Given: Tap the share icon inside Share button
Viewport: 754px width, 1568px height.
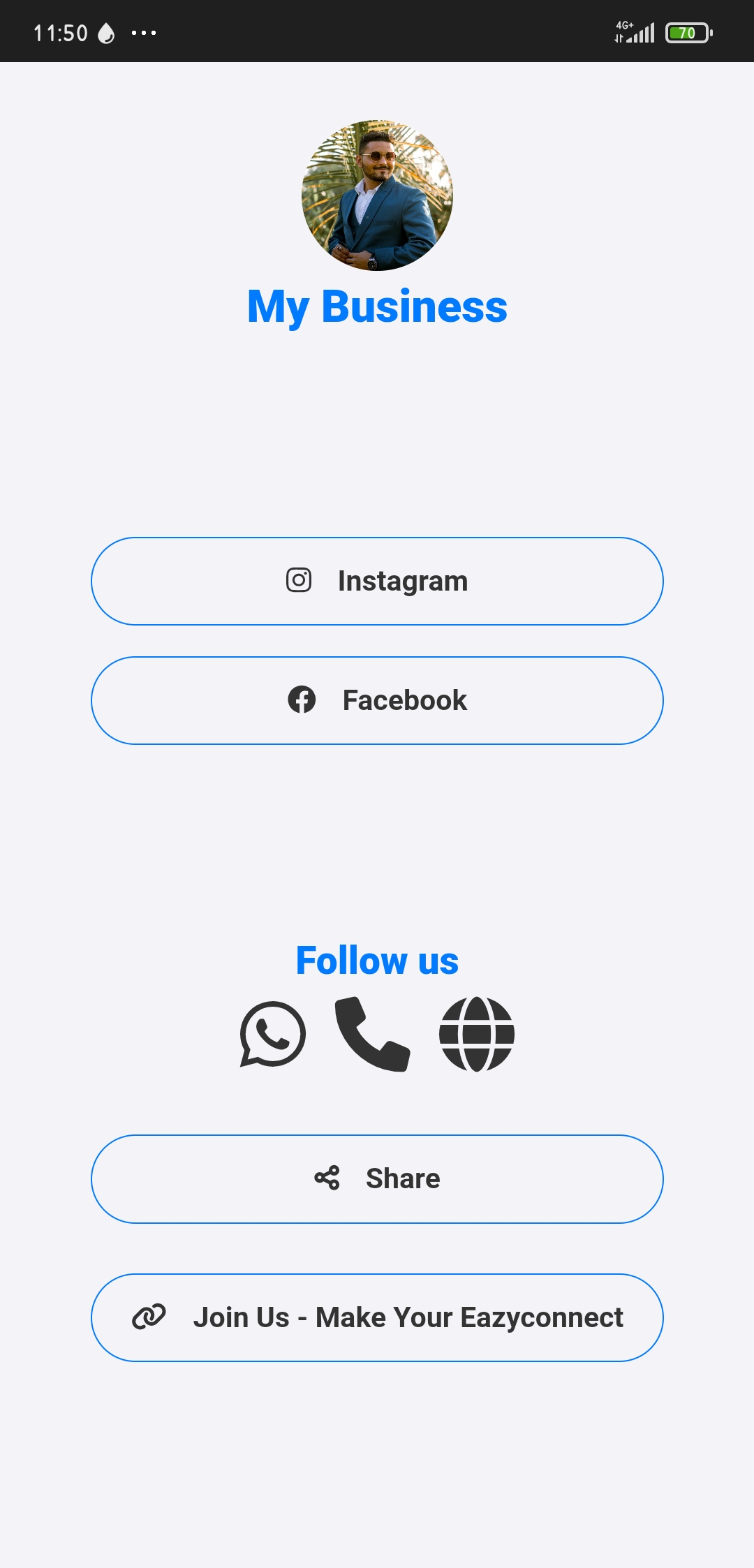Looking at the screenshot, I should (x=326, y=1178).
